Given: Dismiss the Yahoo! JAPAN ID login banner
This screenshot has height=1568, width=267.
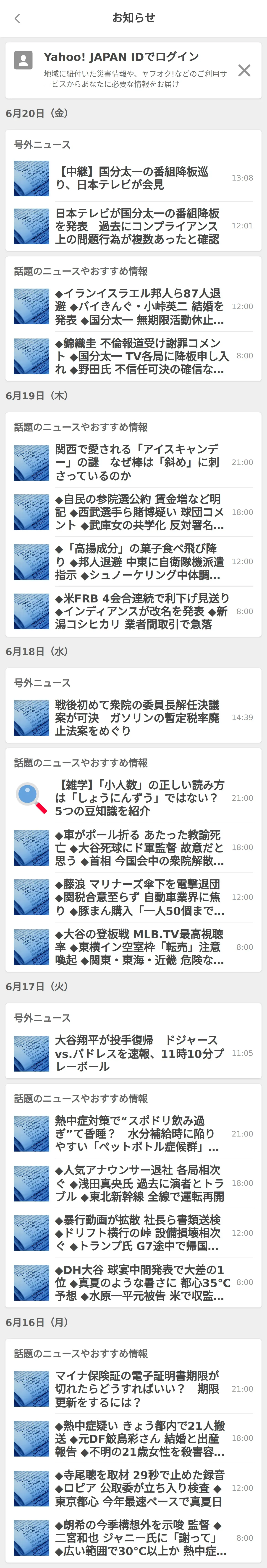Looking at the screenshot, I should [244, 70].
